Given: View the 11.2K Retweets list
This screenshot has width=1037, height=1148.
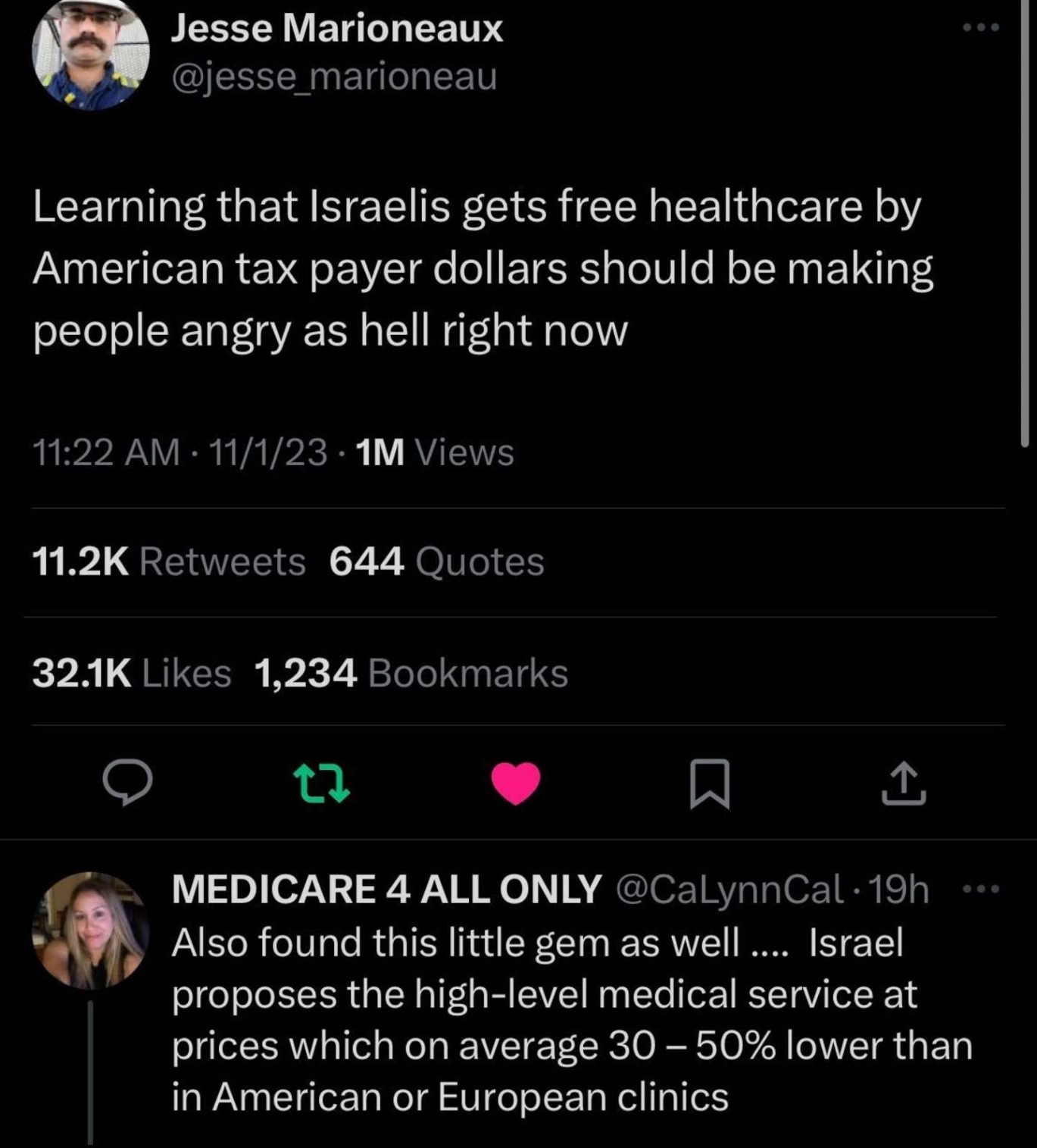Looking at the screenshot, I should tap(168, 561).
